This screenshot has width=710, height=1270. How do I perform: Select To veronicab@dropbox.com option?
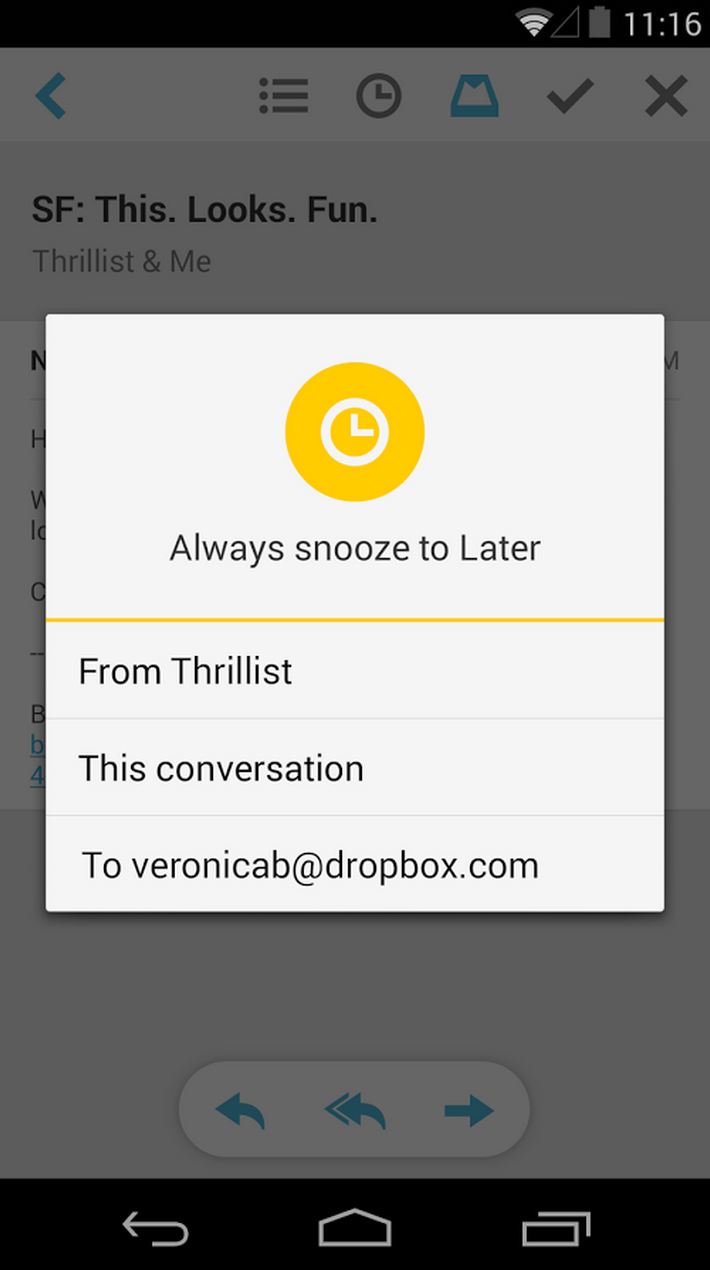pos(354,865)
